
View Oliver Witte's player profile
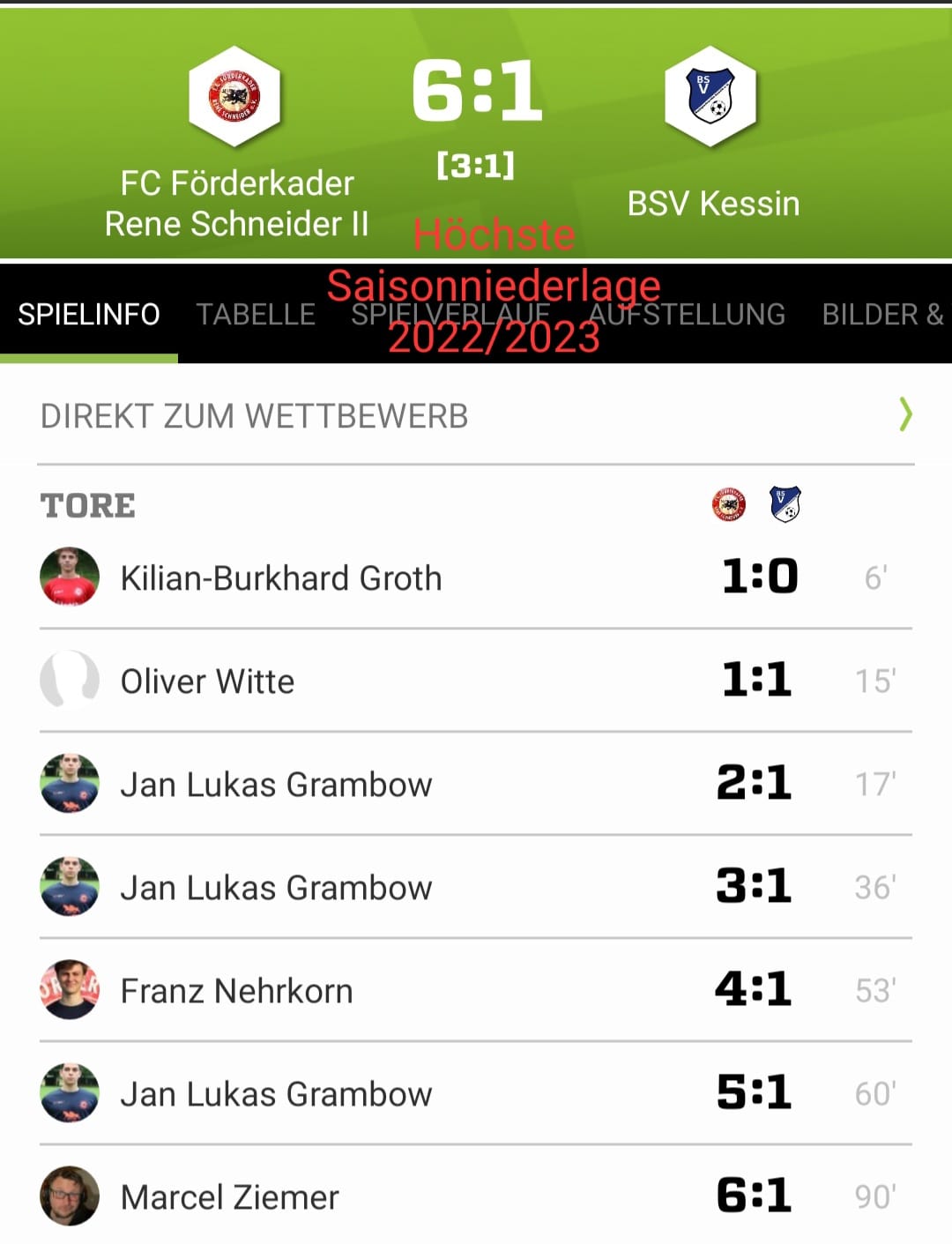[207, 682]
